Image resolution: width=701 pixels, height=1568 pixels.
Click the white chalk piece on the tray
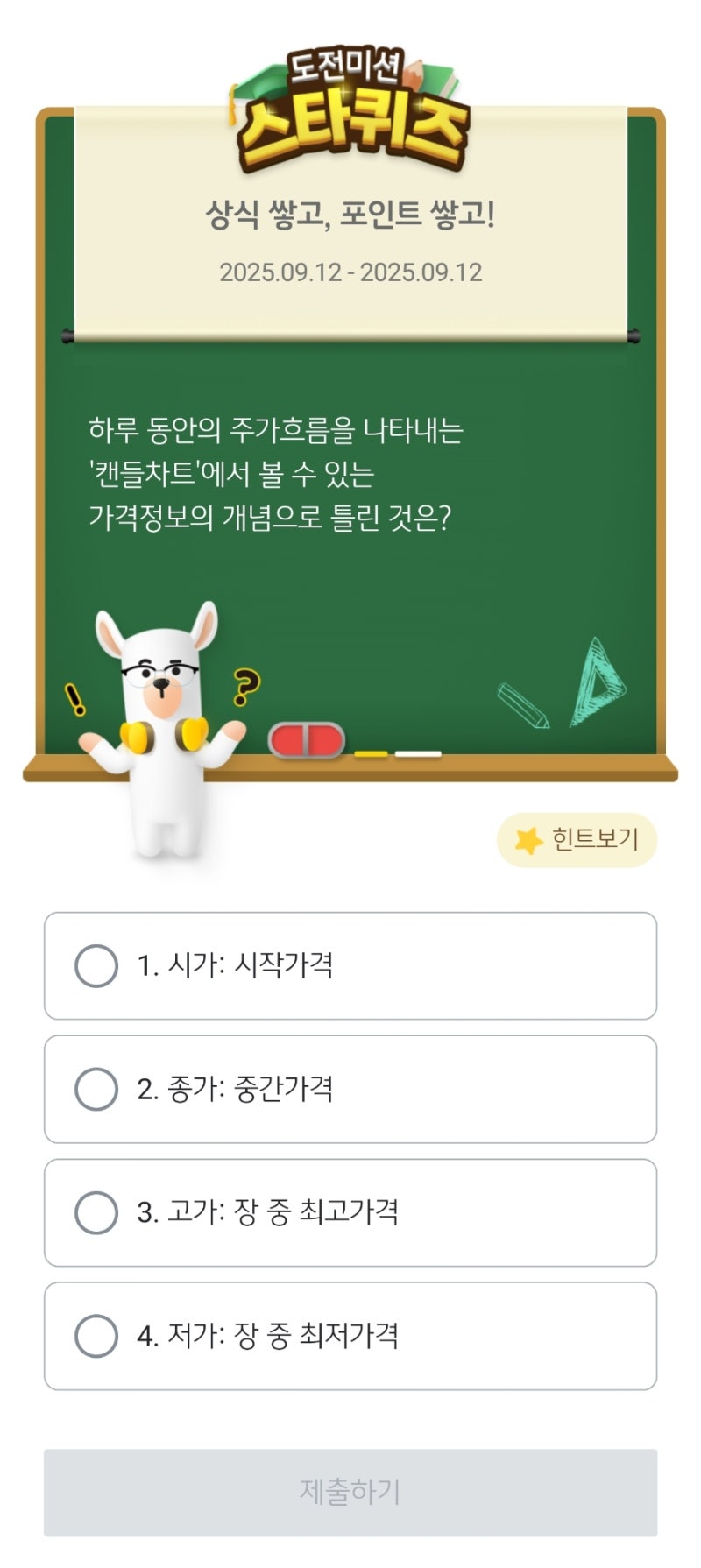coord(419,752)
